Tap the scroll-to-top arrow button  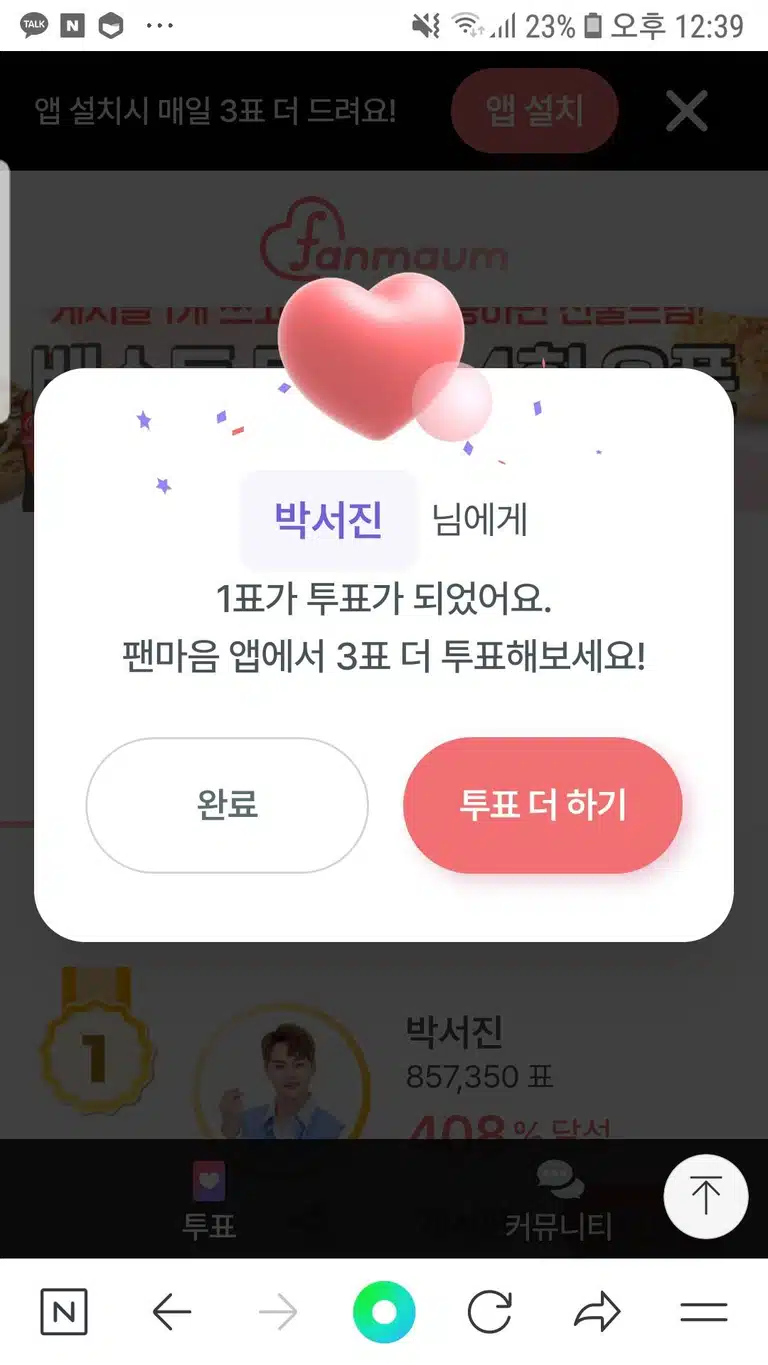[x=706, y=1196]
